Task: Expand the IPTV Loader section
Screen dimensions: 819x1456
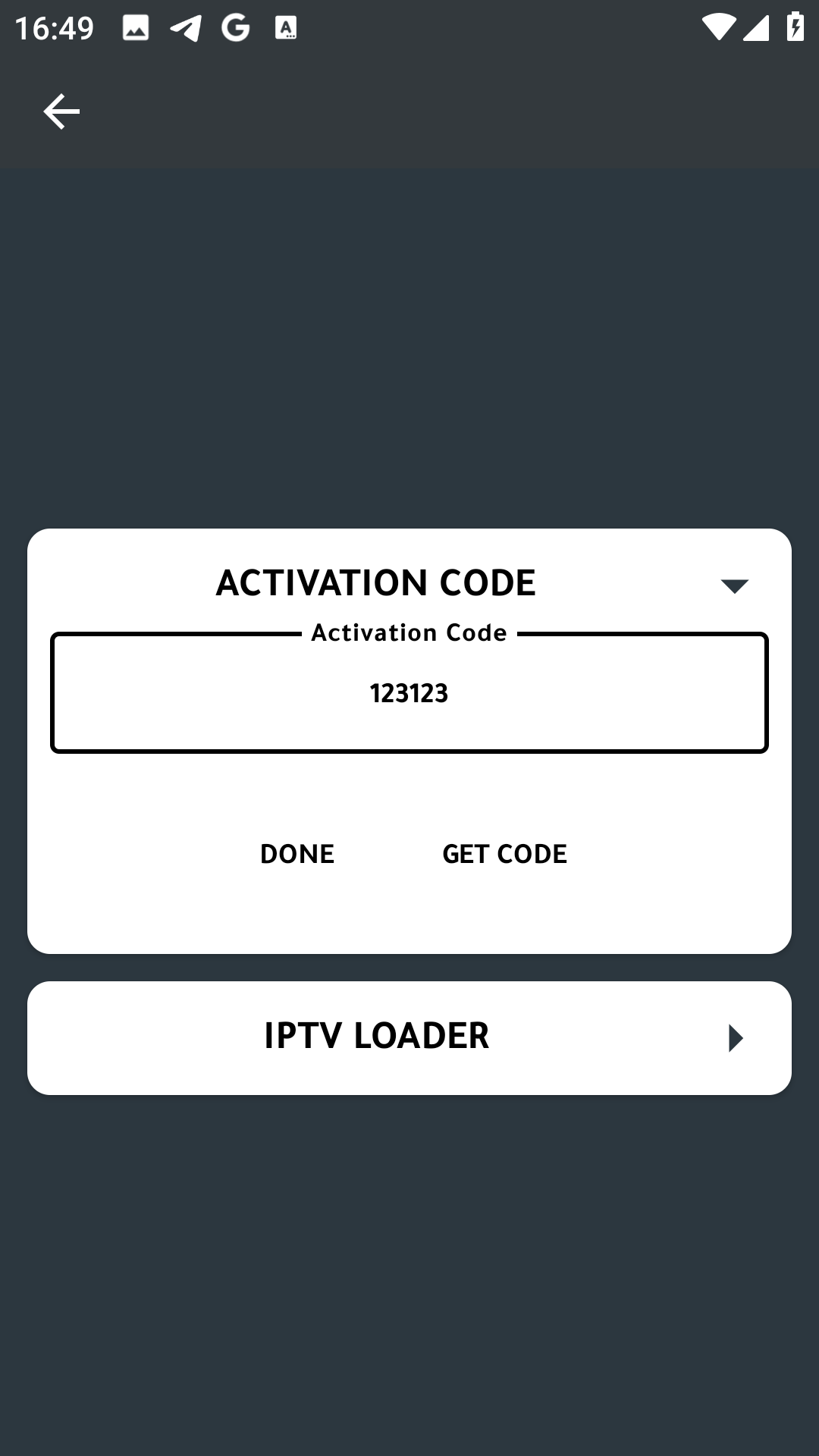Action: [x=734, y=1037]
